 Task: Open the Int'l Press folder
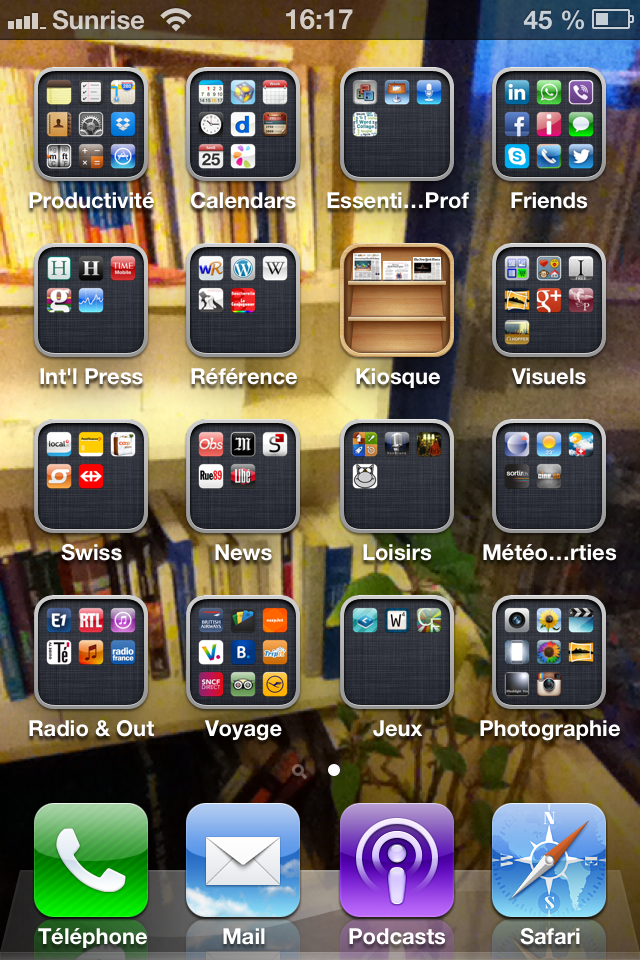(x=91, y=300)
